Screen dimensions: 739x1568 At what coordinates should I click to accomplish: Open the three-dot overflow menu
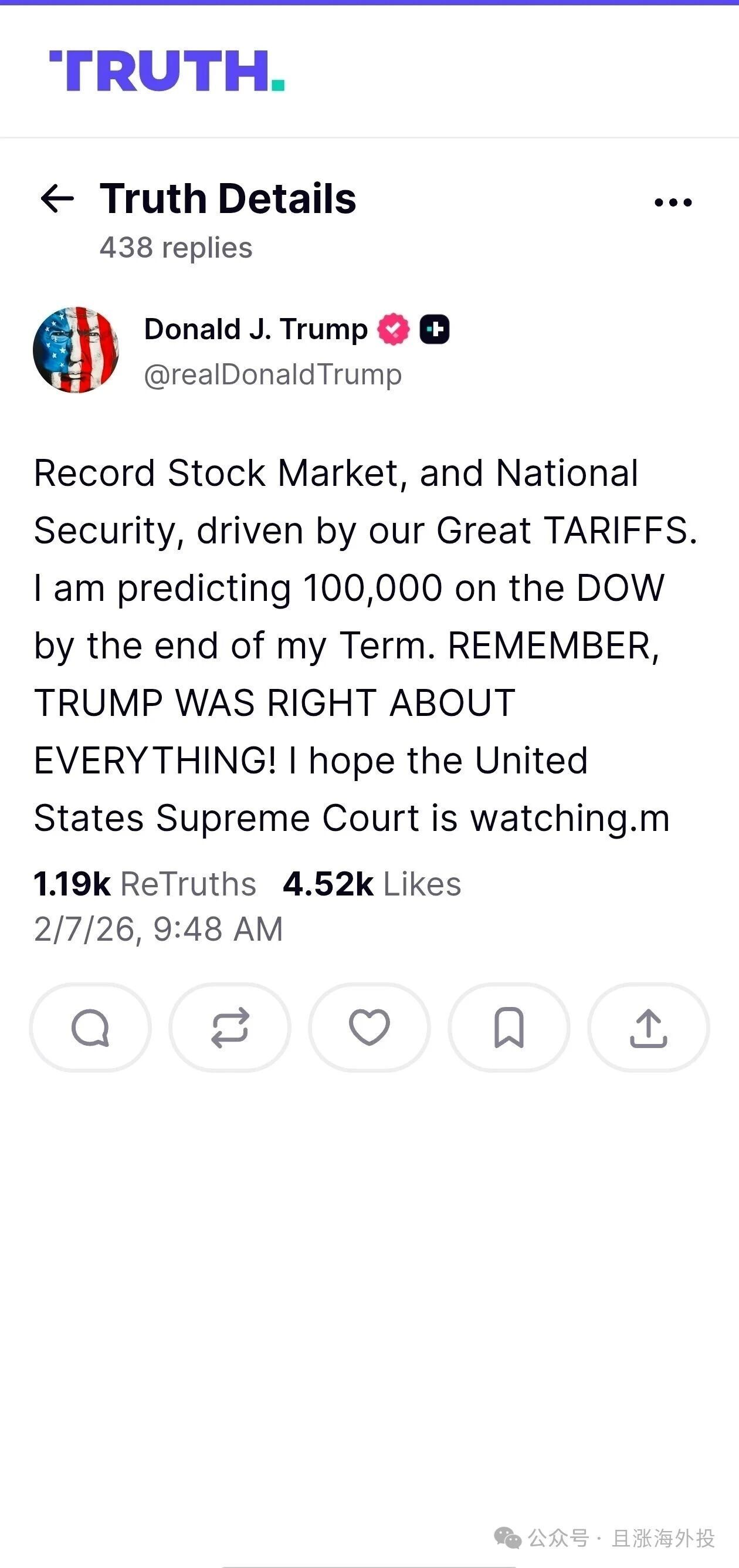673,202
